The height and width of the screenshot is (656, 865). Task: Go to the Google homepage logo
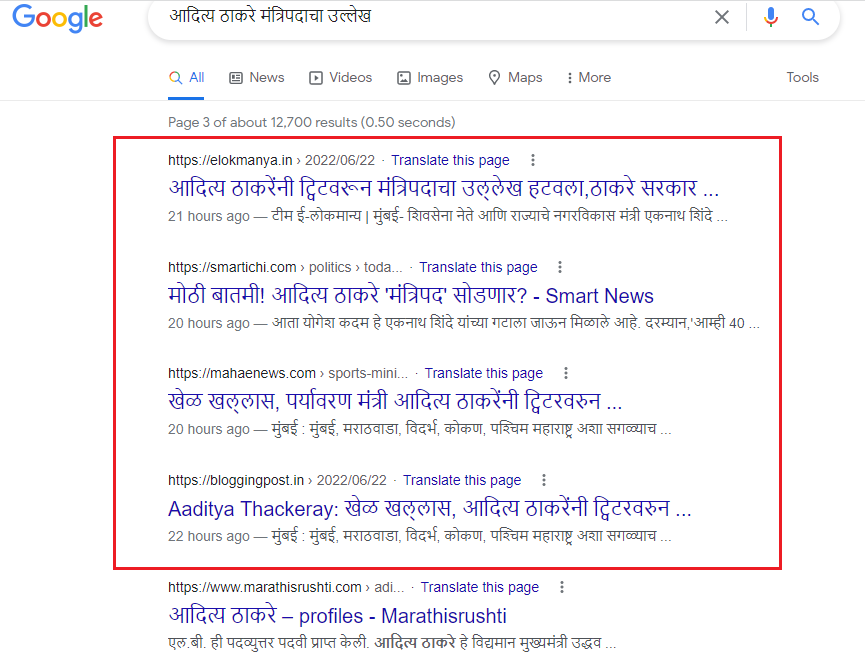point(58,18)
